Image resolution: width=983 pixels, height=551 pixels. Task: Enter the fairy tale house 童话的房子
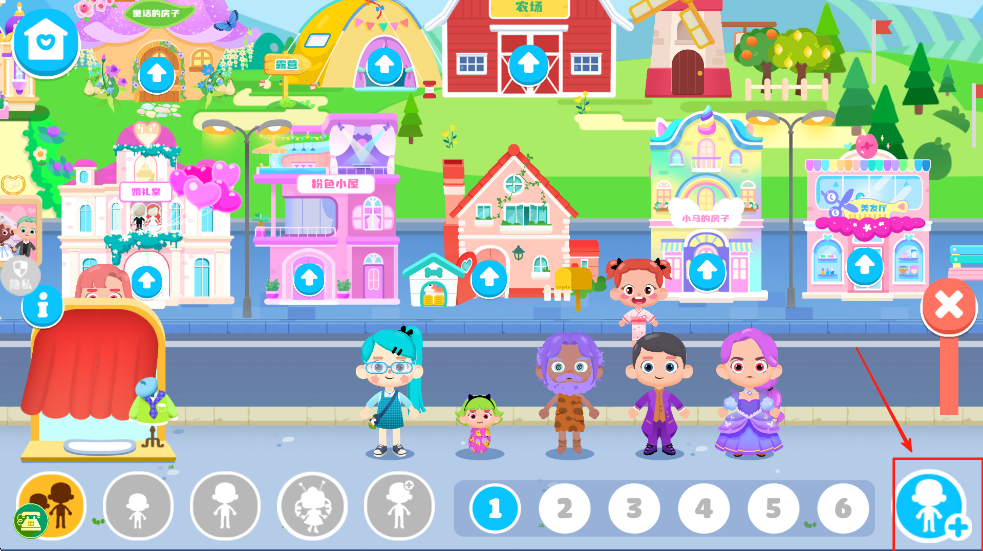pos(156,72)
